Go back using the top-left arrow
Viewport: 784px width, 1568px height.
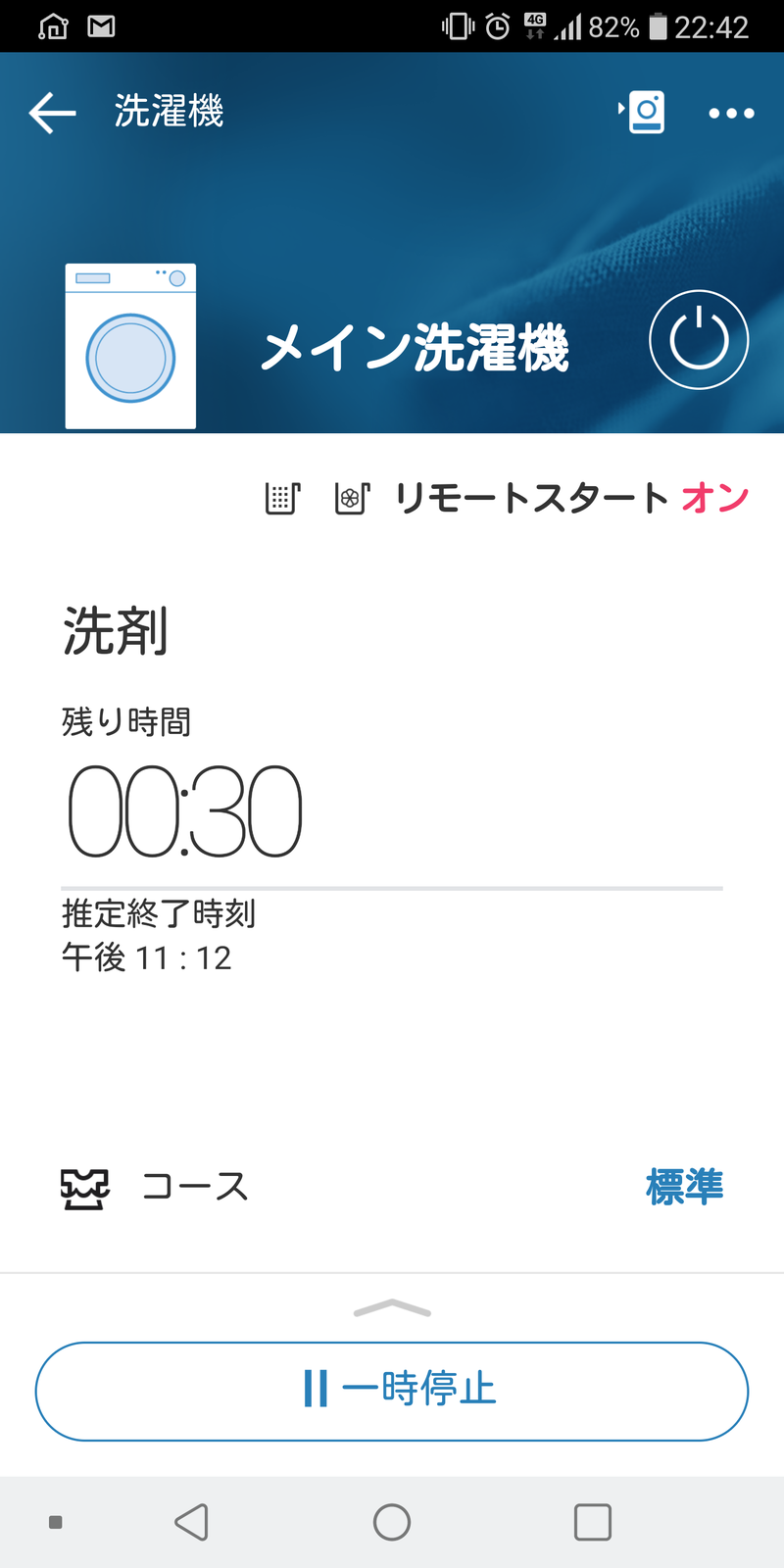(x=52, y=113)
